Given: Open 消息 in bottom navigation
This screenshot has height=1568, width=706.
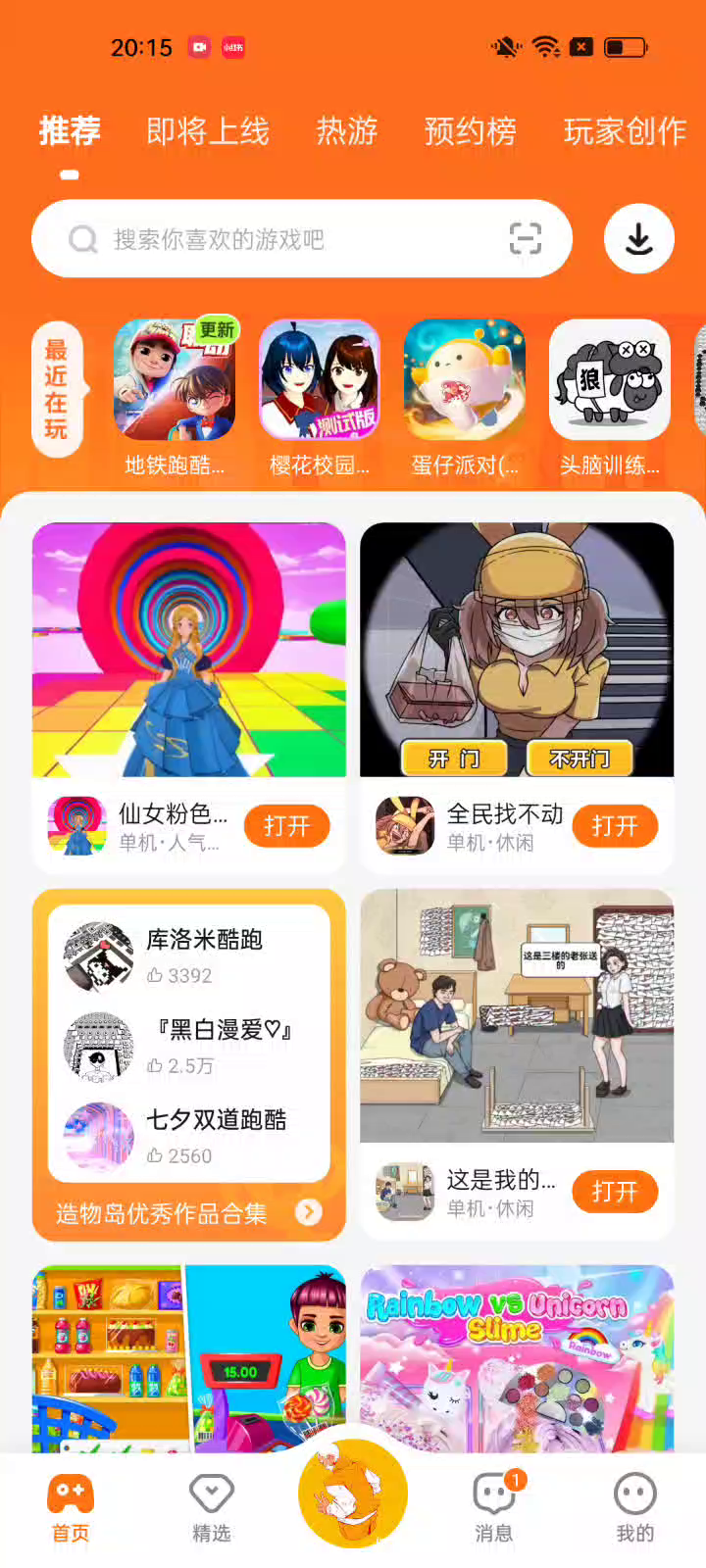Looking at the screenshot, I should click(x=494, y=1506).
